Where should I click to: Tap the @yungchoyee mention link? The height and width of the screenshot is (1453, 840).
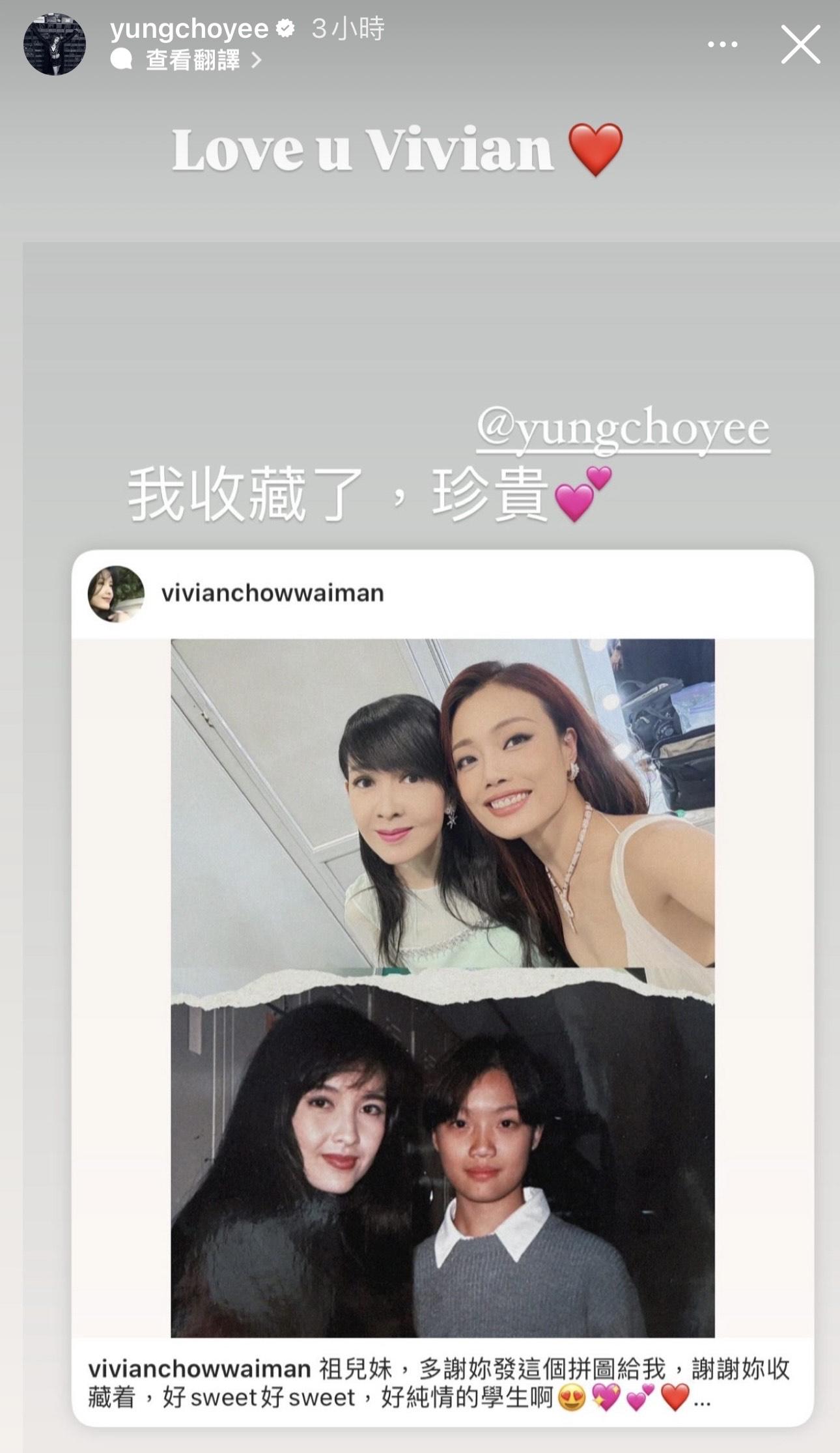pyautogui.click(x=623, y=429)
